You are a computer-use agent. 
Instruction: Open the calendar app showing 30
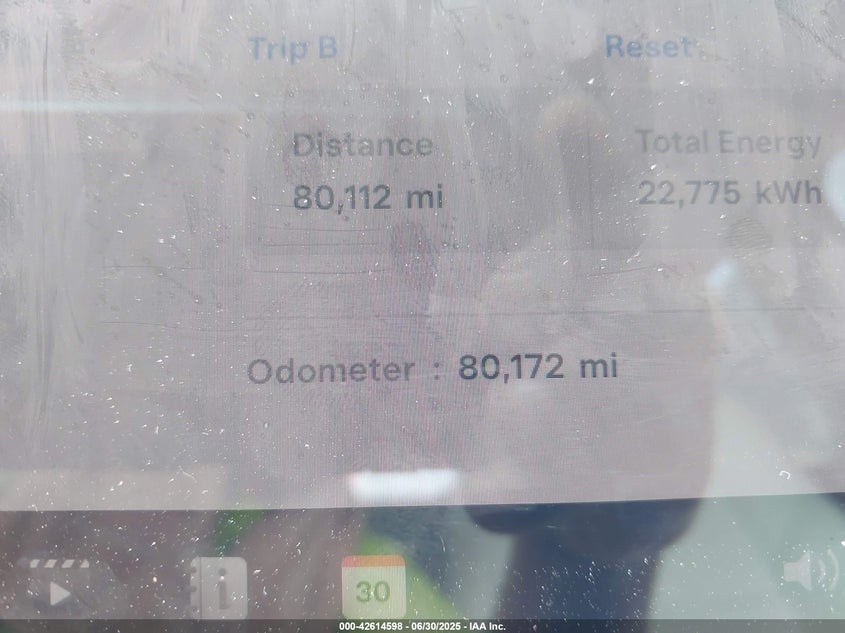373,587
